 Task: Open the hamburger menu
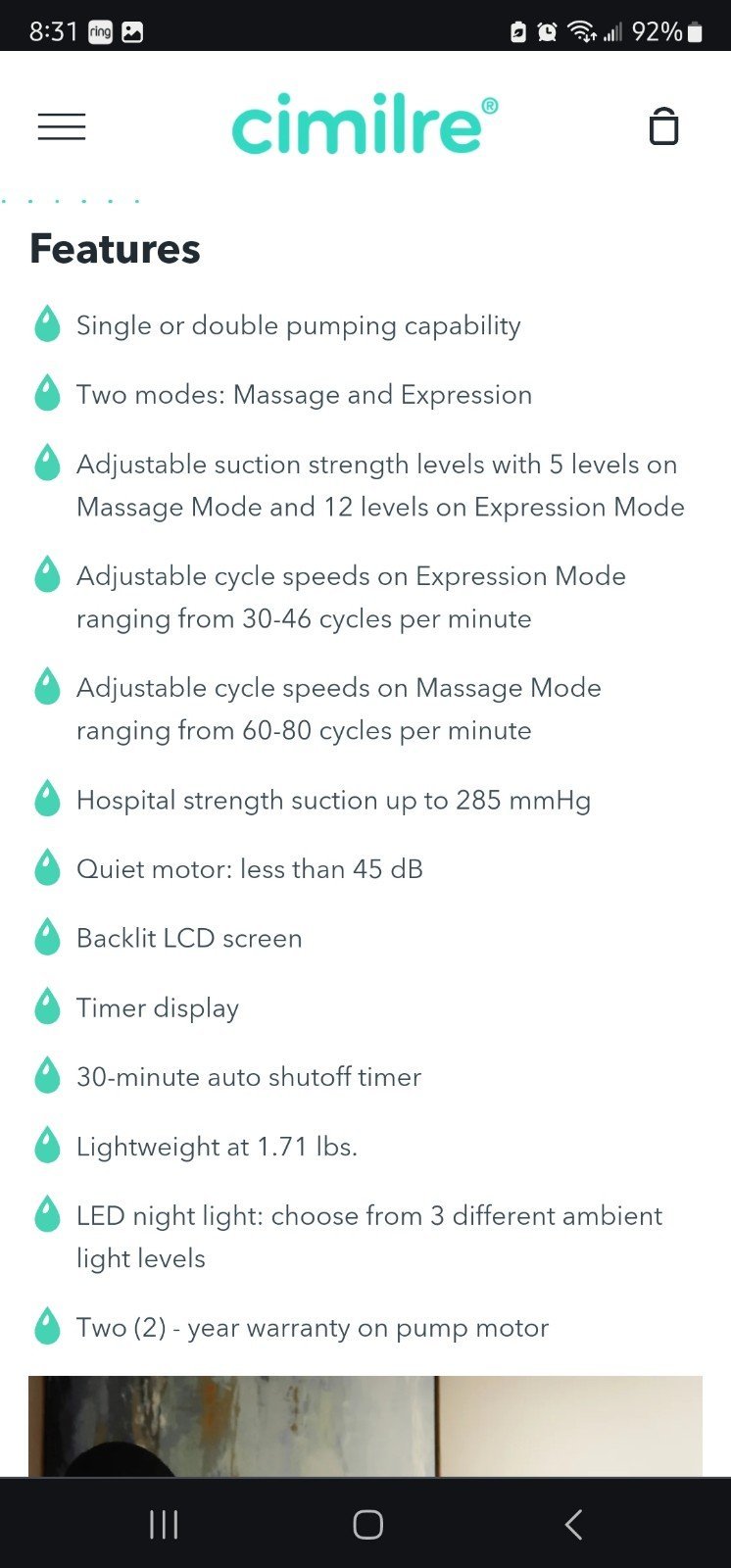[x=62, y=126]
